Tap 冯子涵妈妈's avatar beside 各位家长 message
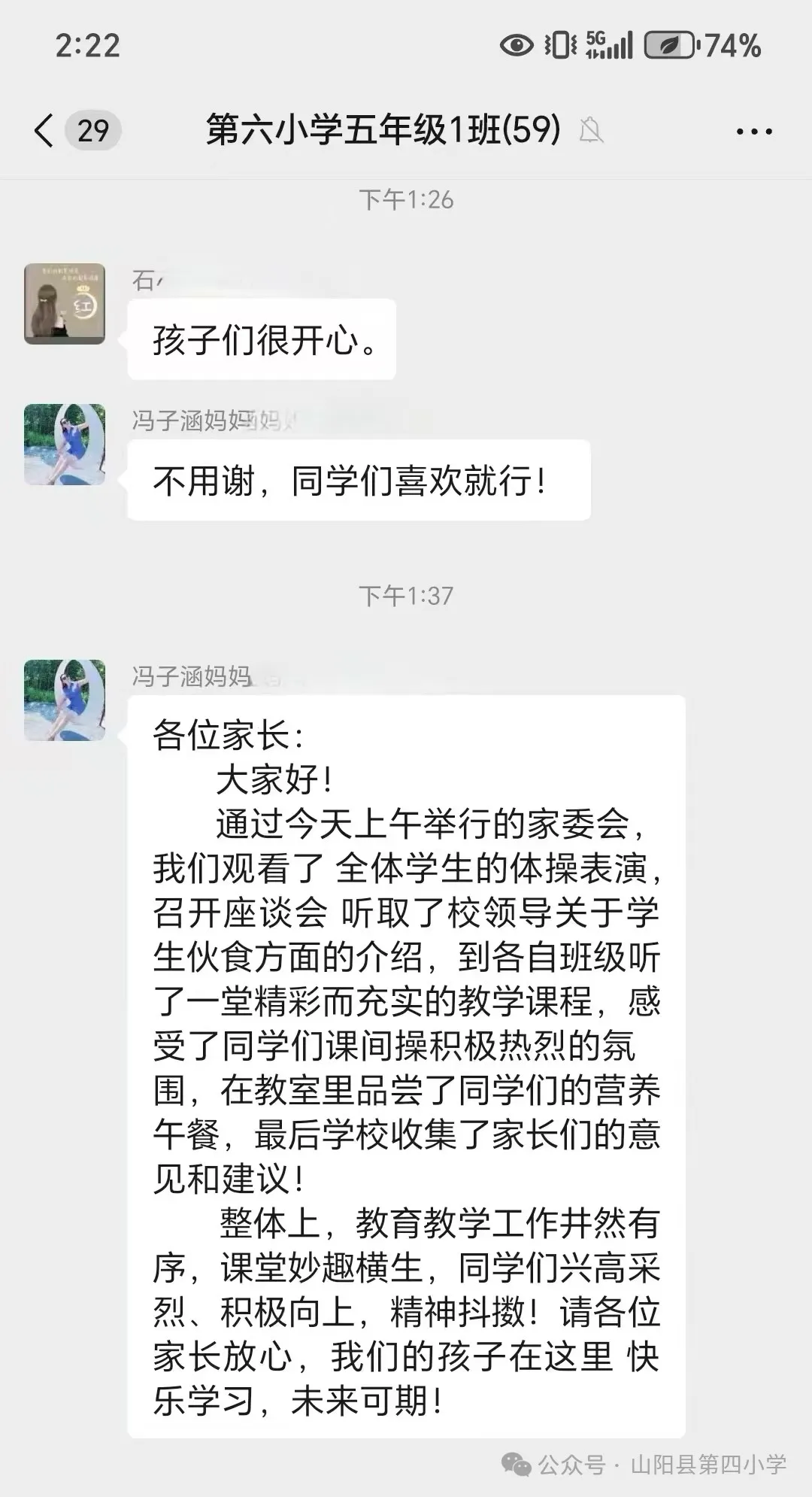The image size is (812, 1497). point(65,700)
